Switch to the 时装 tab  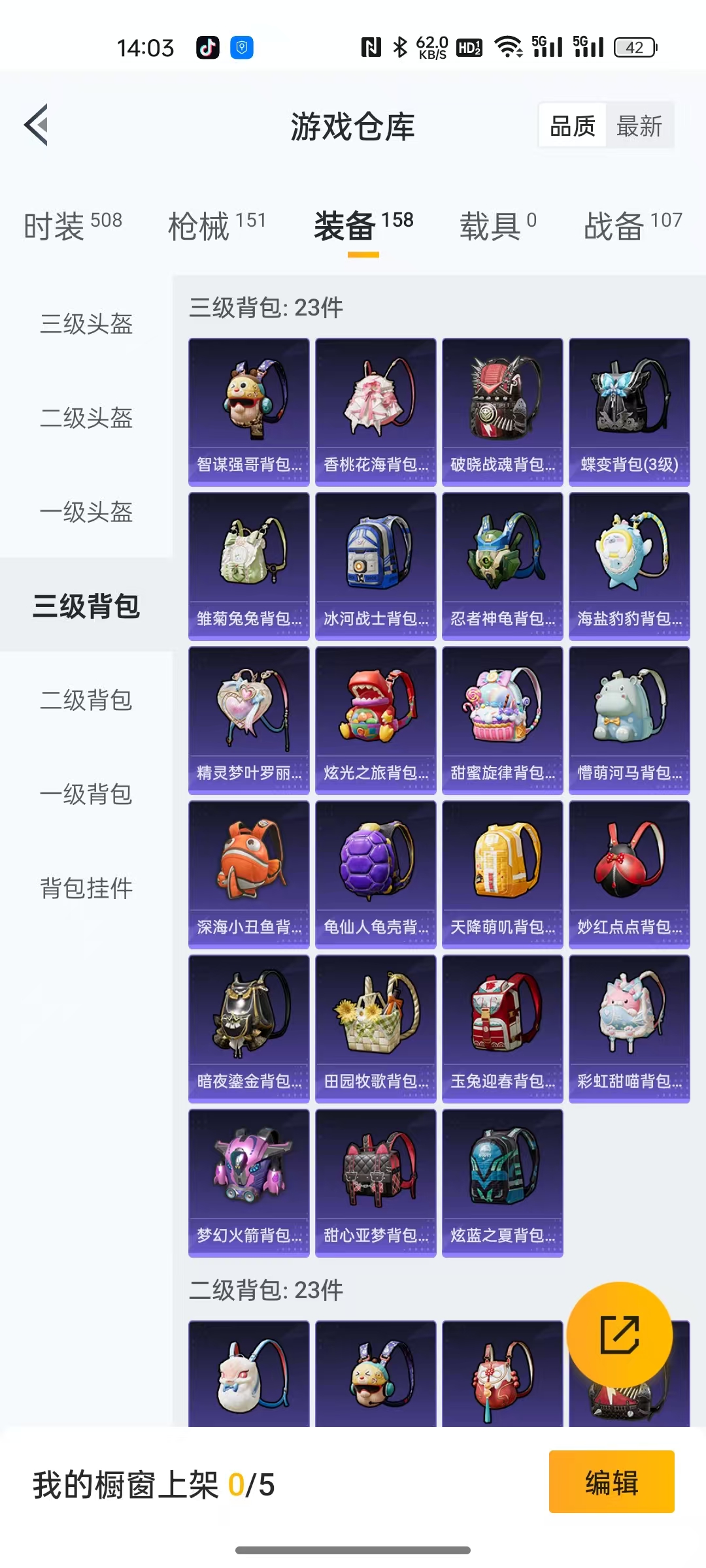[x=73, y=226]
